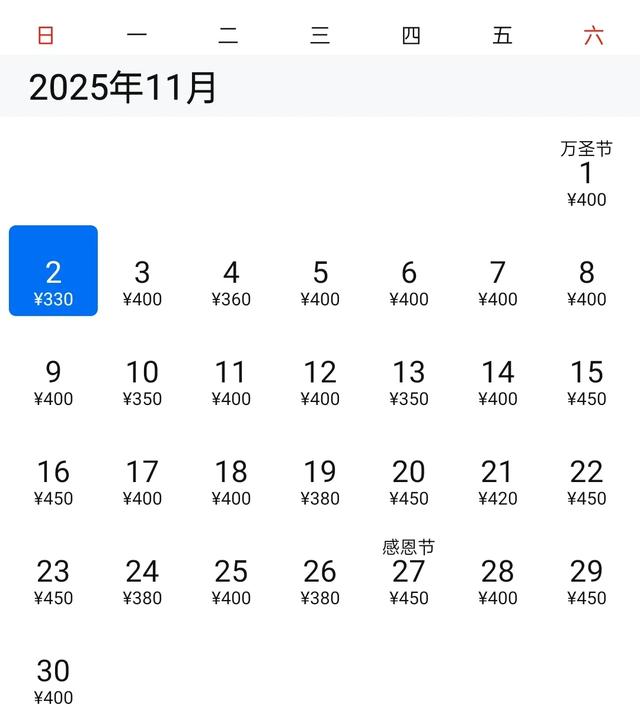Choose November 4 with ¥360 price
The width and height of the screenshot is (640, 721).
click(231, 281)
